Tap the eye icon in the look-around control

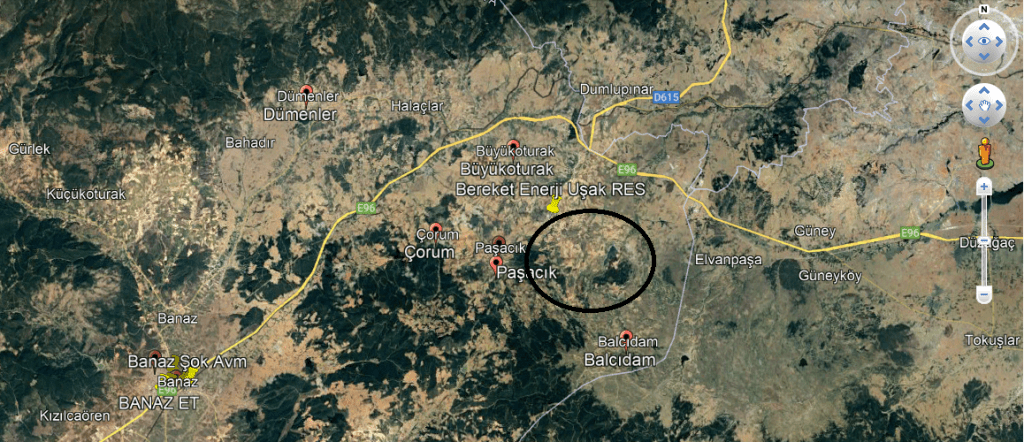coord(984,41)
